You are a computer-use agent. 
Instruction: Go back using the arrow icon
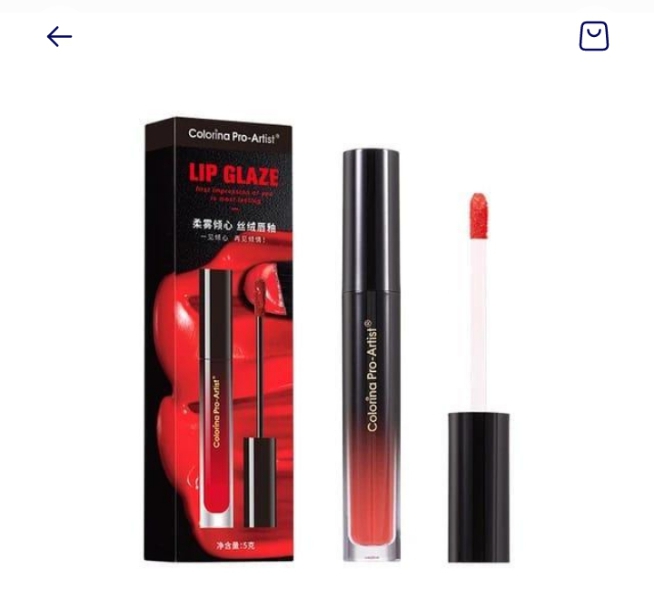point(59,37)
